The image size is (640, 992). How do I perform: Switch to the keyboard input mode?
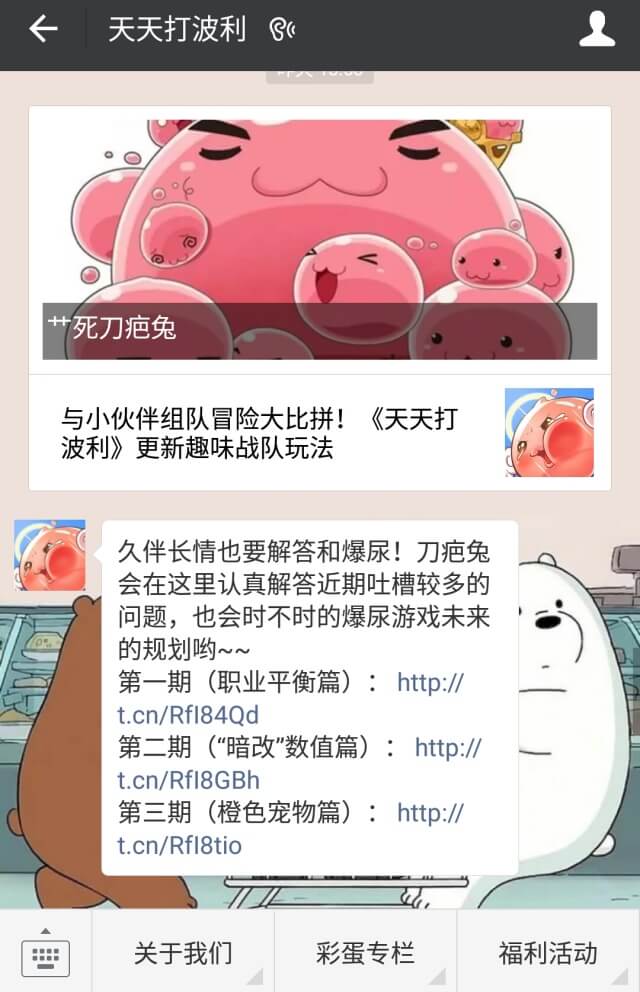point(45,953)
